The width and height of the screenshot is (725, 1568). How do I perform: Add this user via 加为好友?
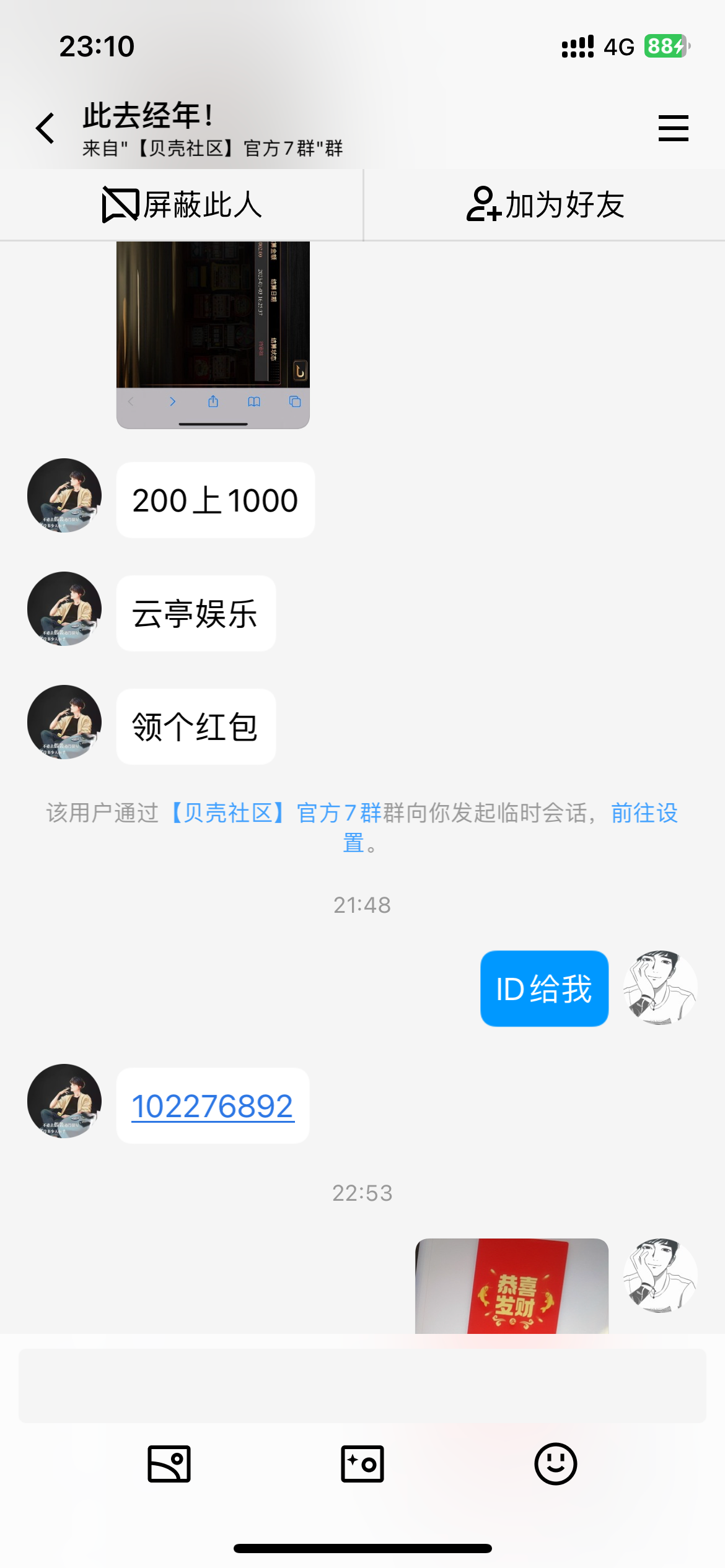coord(545,205)
